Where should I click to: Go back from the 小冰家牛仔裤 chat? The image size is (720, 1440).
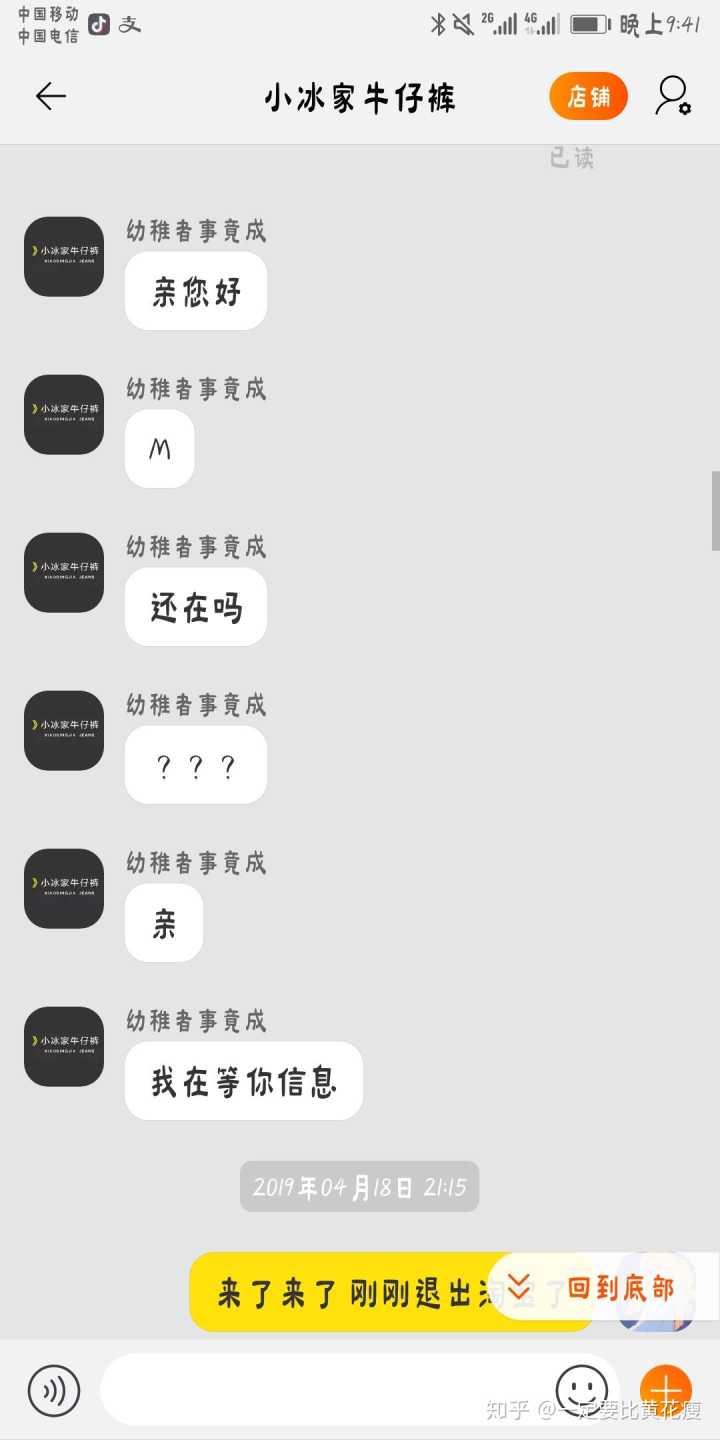point(50,96)
